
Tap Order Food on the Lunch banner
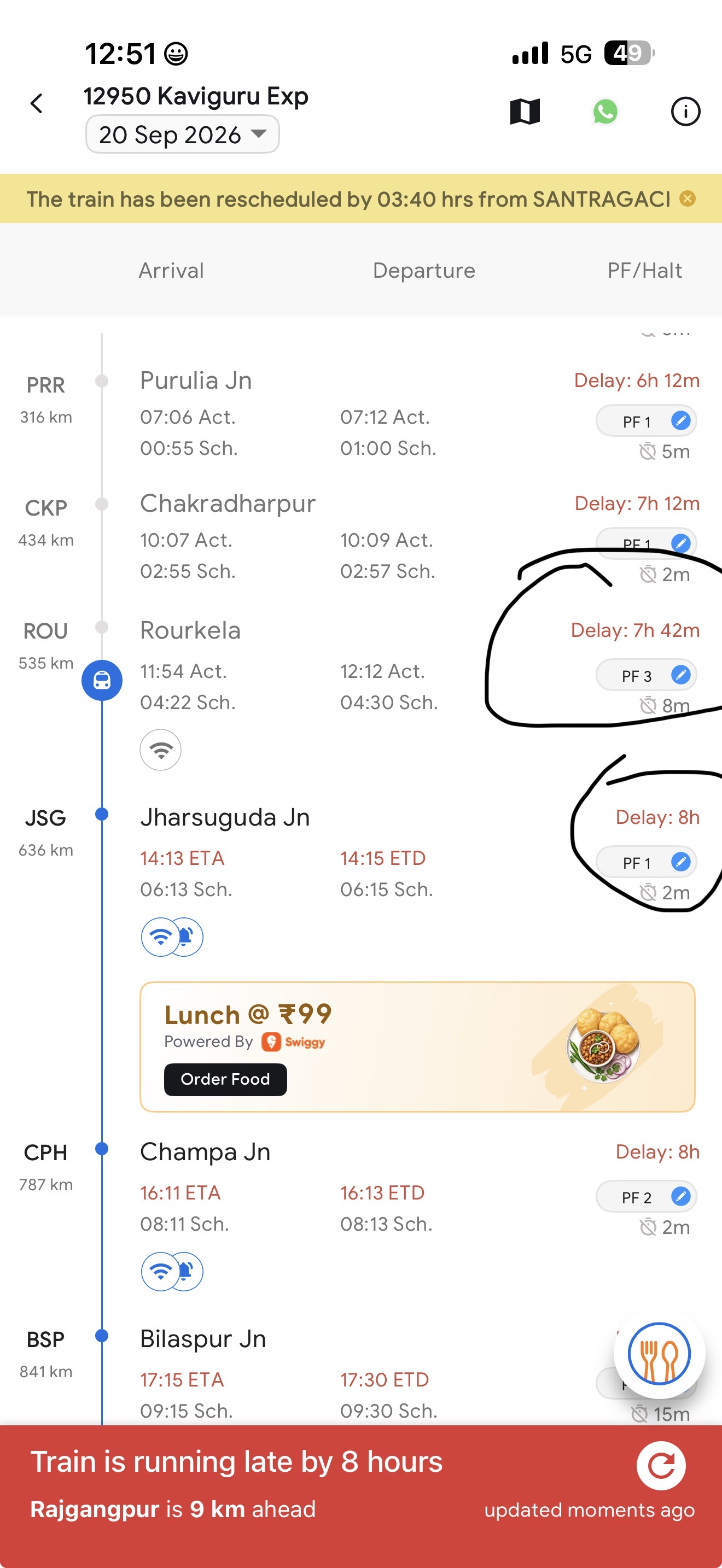pos(225,1079)
